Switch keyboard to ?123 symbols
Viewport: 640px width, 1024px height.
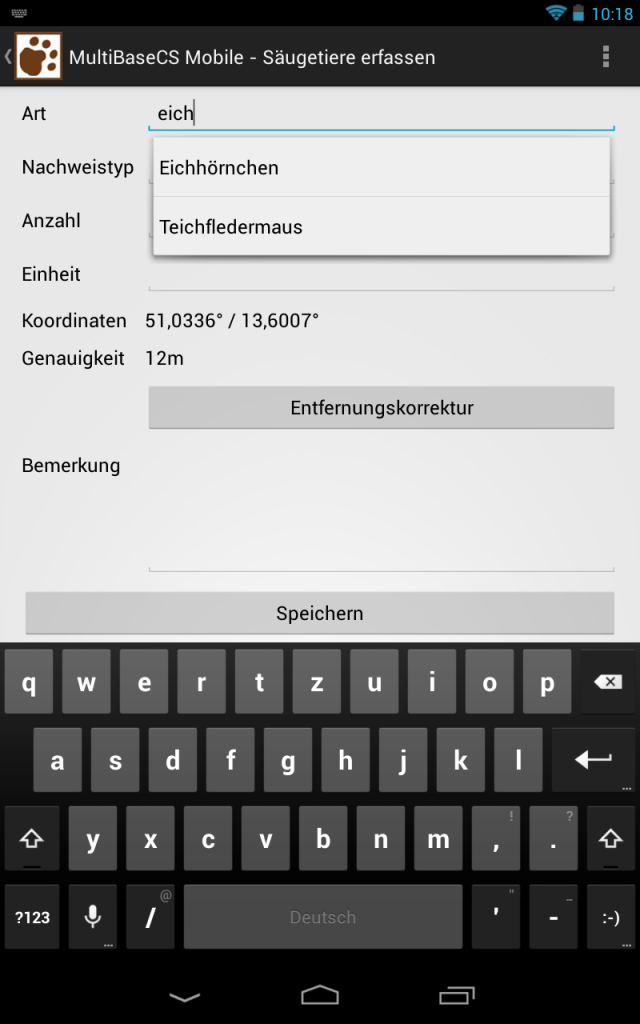point(32,916)
